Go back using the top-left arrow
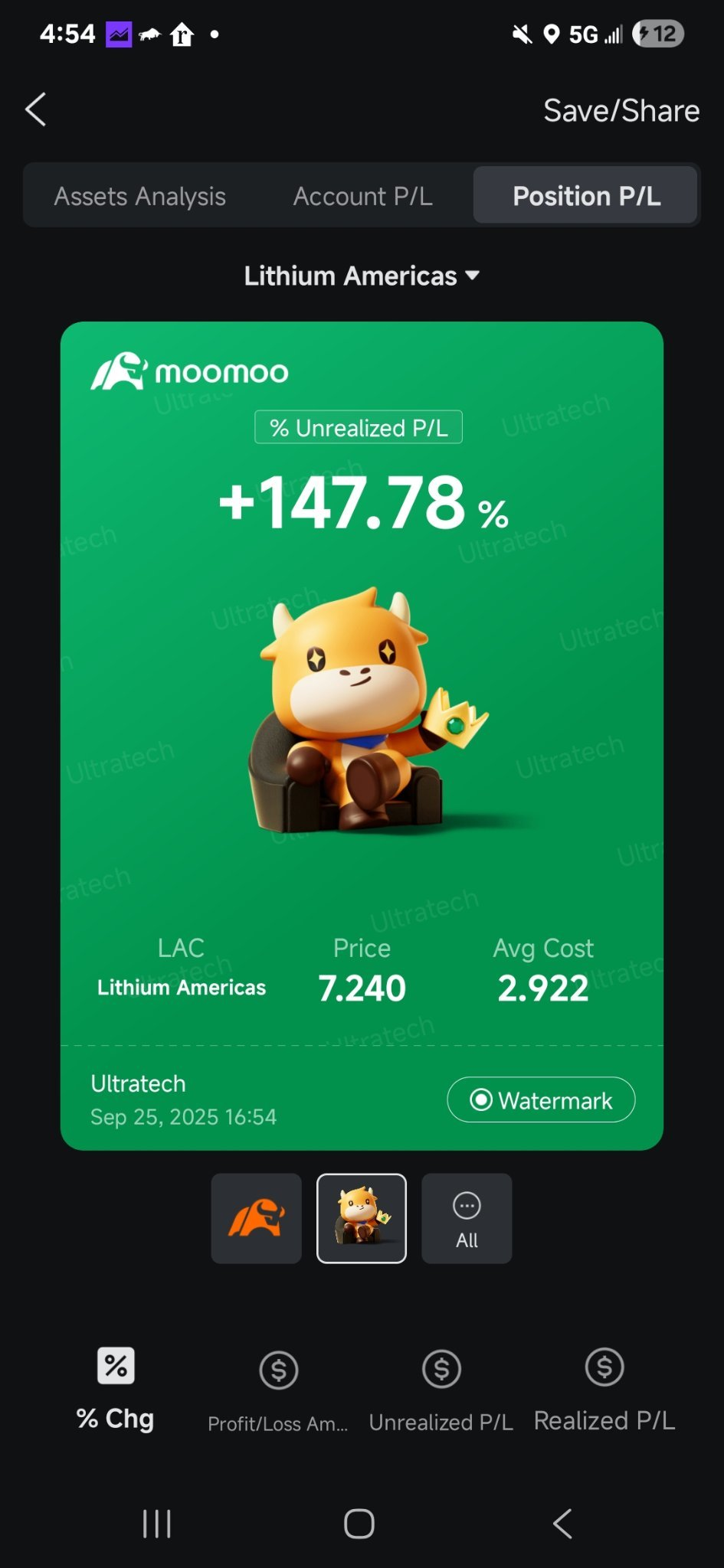724x1568 pixels. (36, 109)
